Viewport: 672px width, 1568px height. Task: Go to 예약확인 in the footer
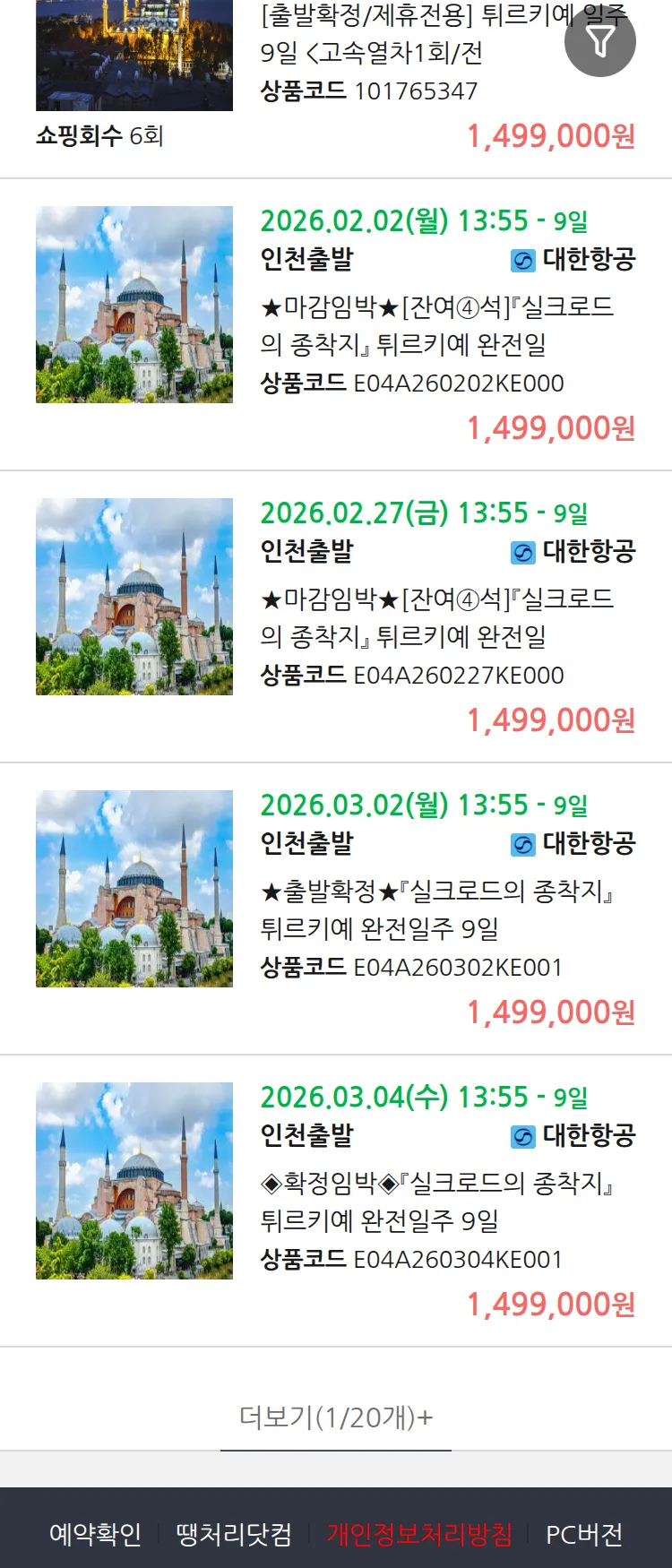tap(95, 1534)
